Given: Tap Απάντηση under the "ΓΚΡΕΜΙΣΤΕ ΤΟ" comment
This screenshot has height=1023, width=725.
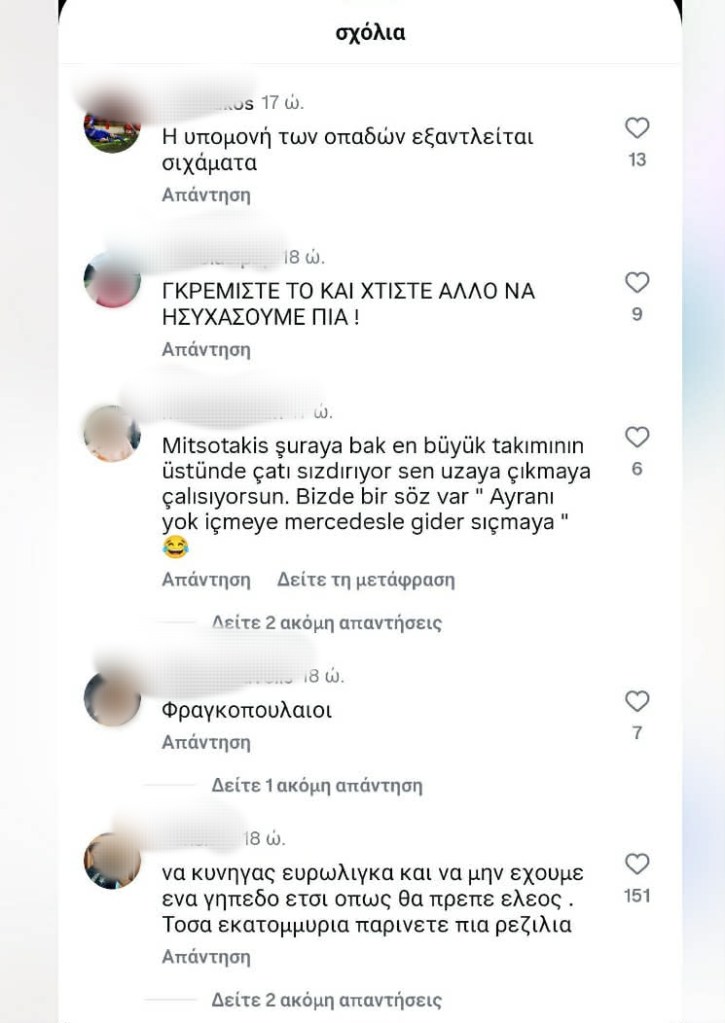Looking at the screenshot, I should (206, 350).
